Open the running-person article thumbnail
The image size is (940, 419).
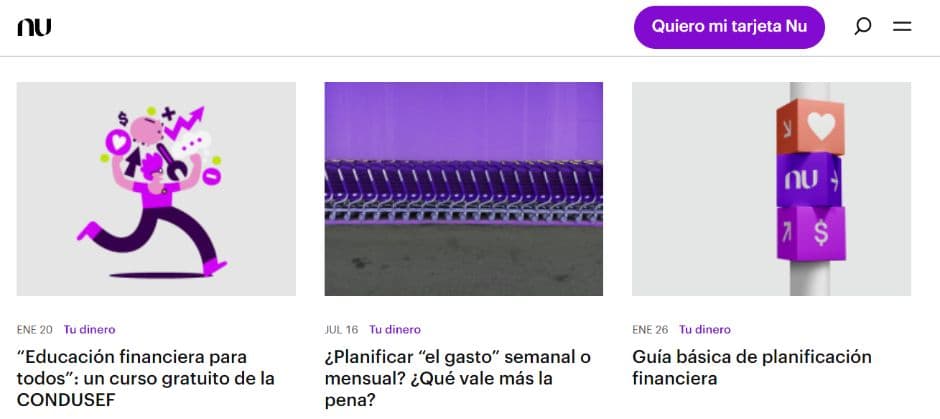coord(156,188)
